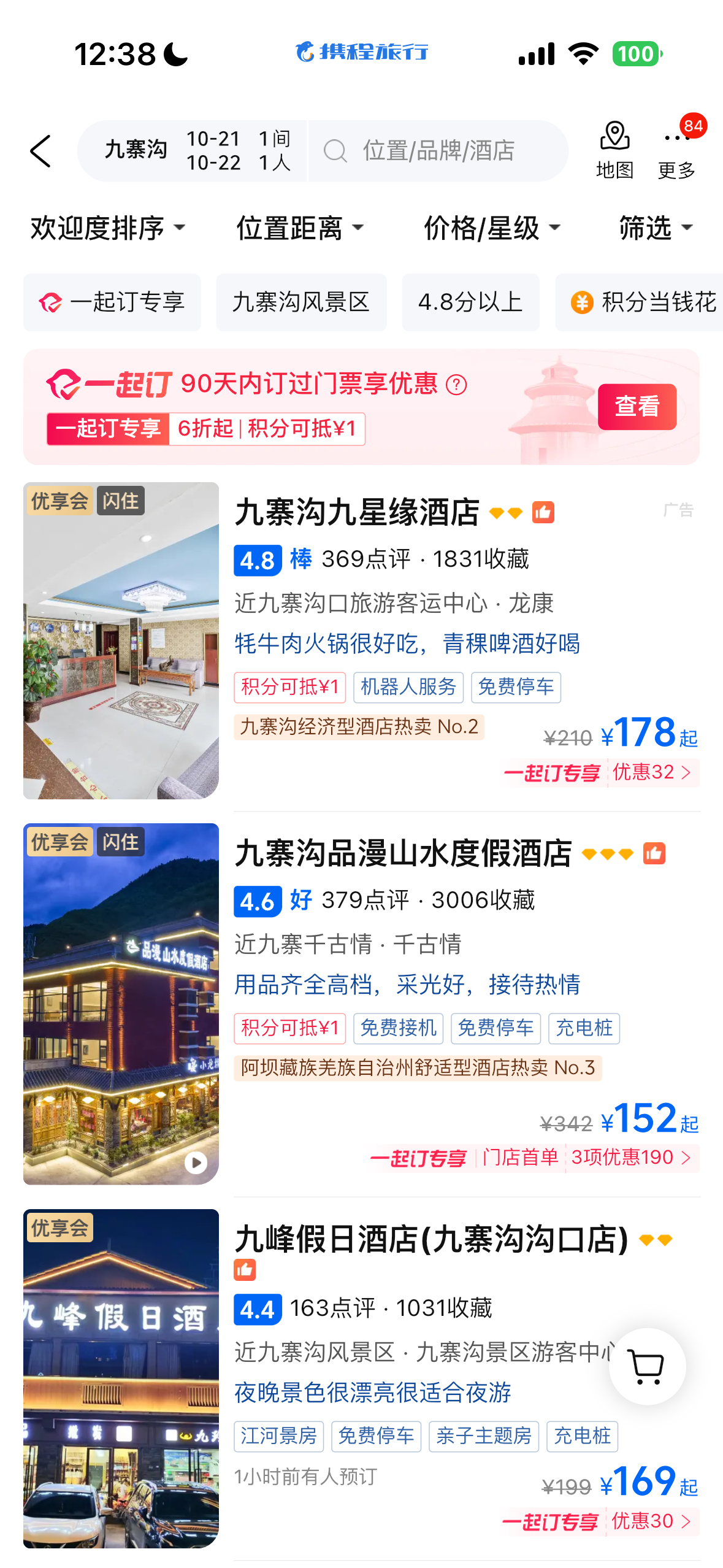723x1568 pixels.
Task: Tap 查看 on the 一起订 banner
Action: click(x=637, y=407)
